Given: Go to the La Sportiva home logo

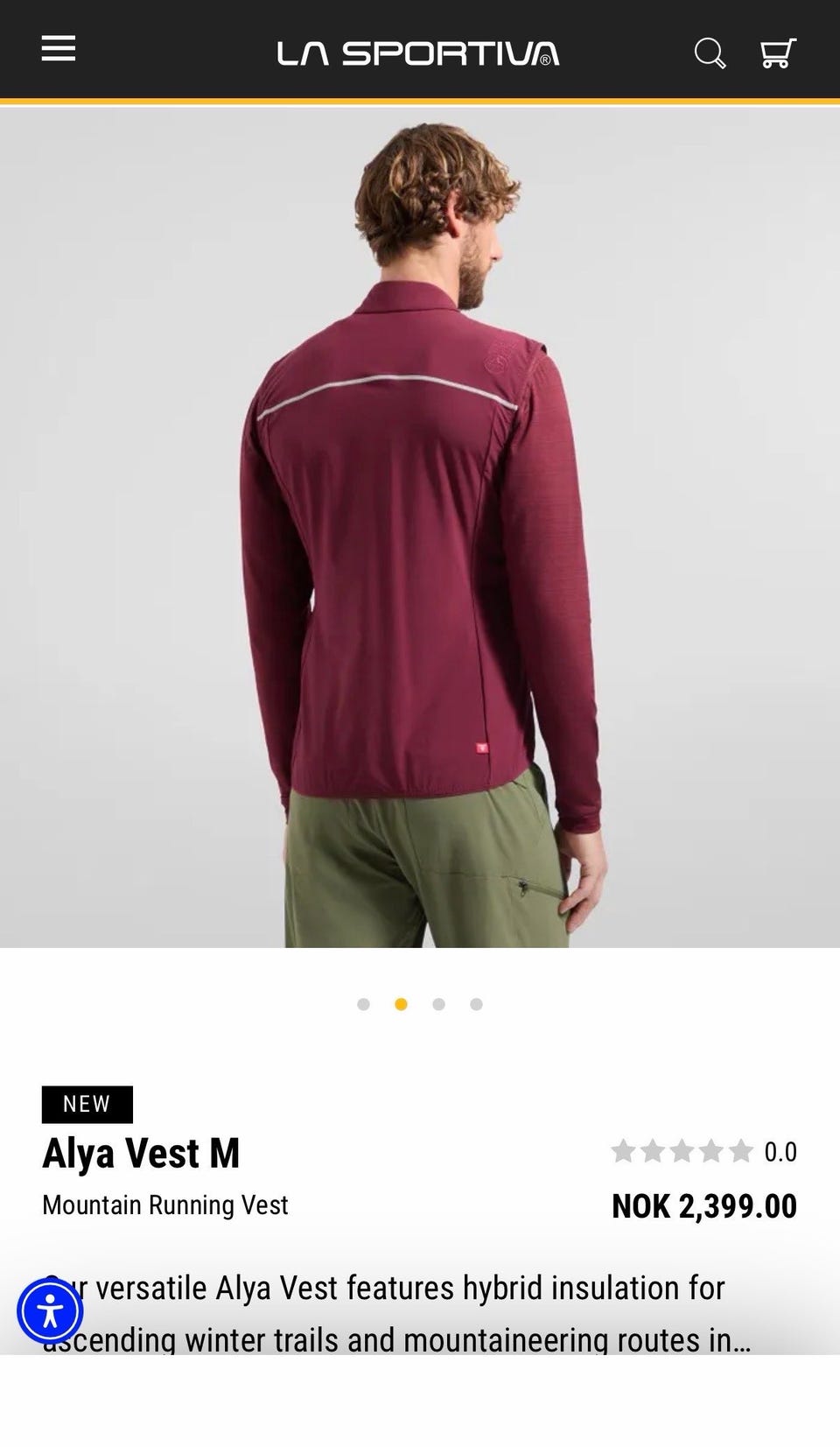Looking at the screenshot, I should click(x=418, y=53).
